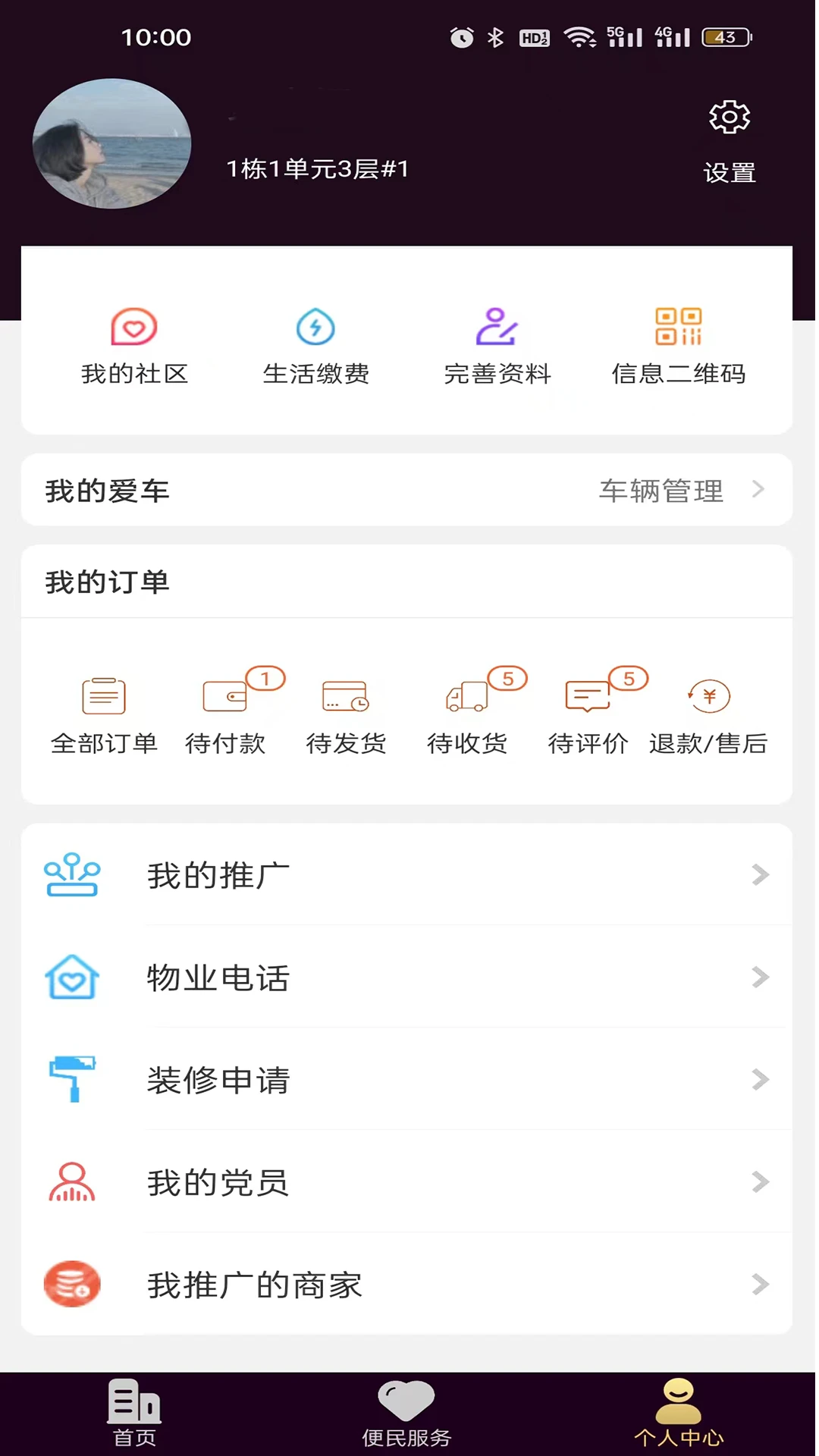View 待评价 orders awaiting review

588,713
